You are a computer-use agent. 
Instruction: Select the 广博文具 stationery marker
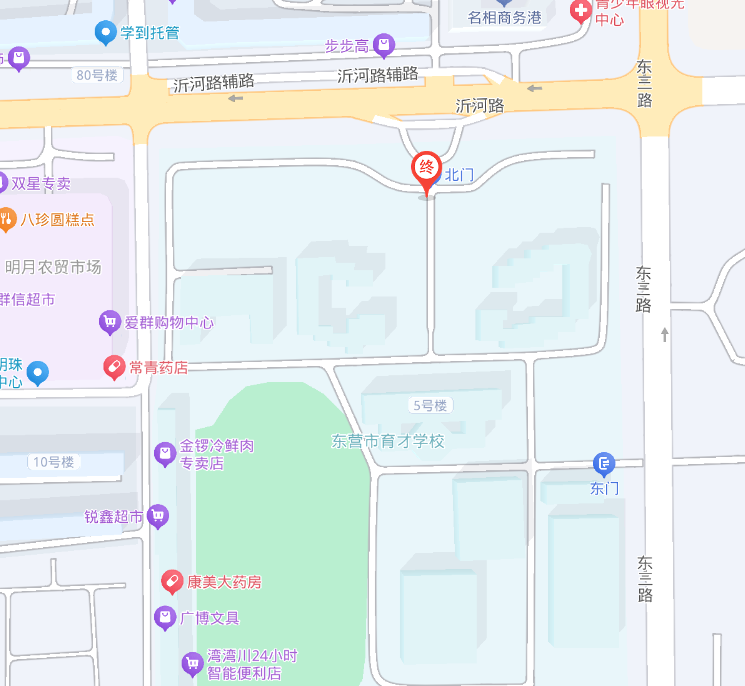click(x=165, y=618)
